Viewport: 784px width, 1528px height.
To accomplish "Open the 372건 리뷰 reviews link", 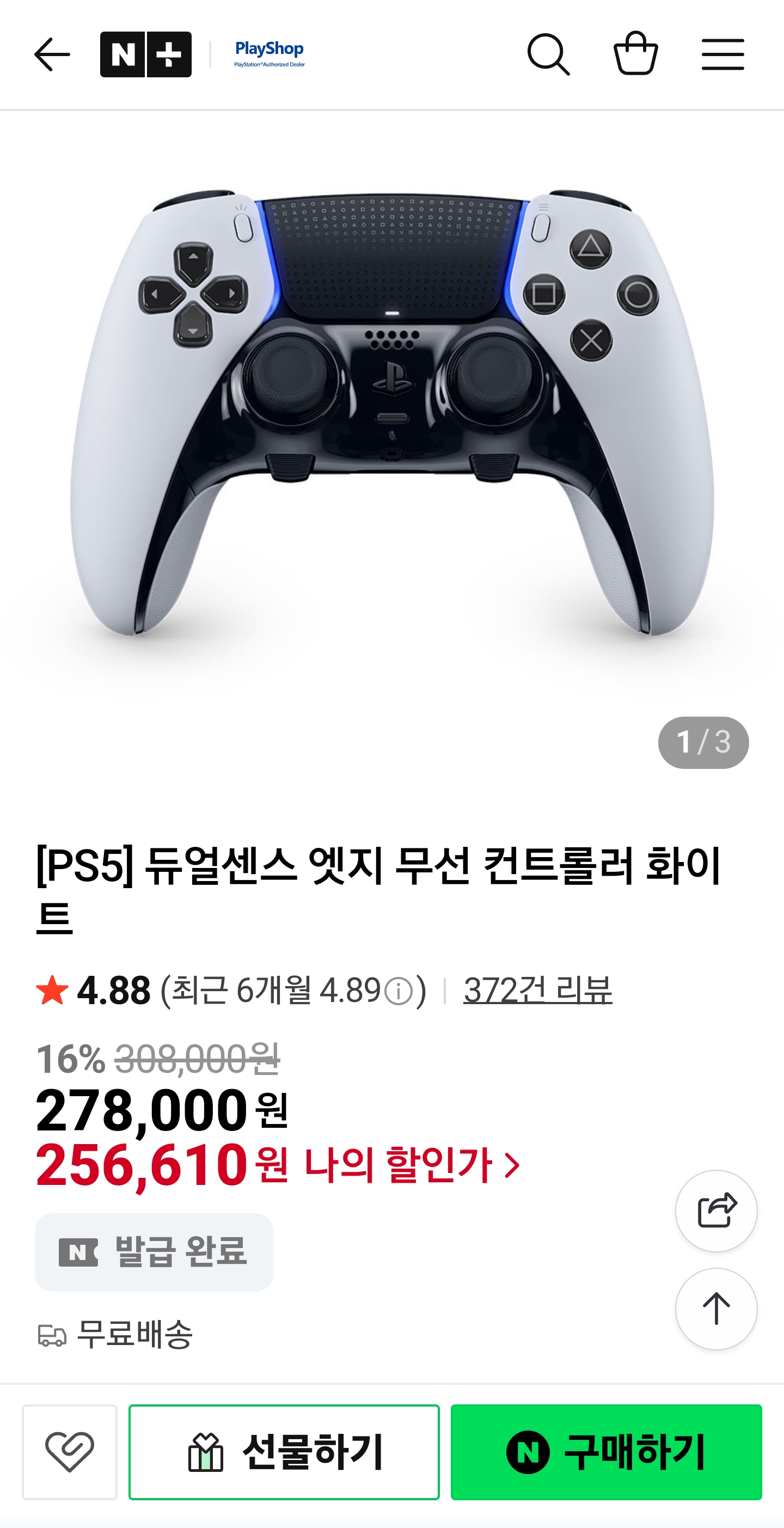I will tap(537, 990).
